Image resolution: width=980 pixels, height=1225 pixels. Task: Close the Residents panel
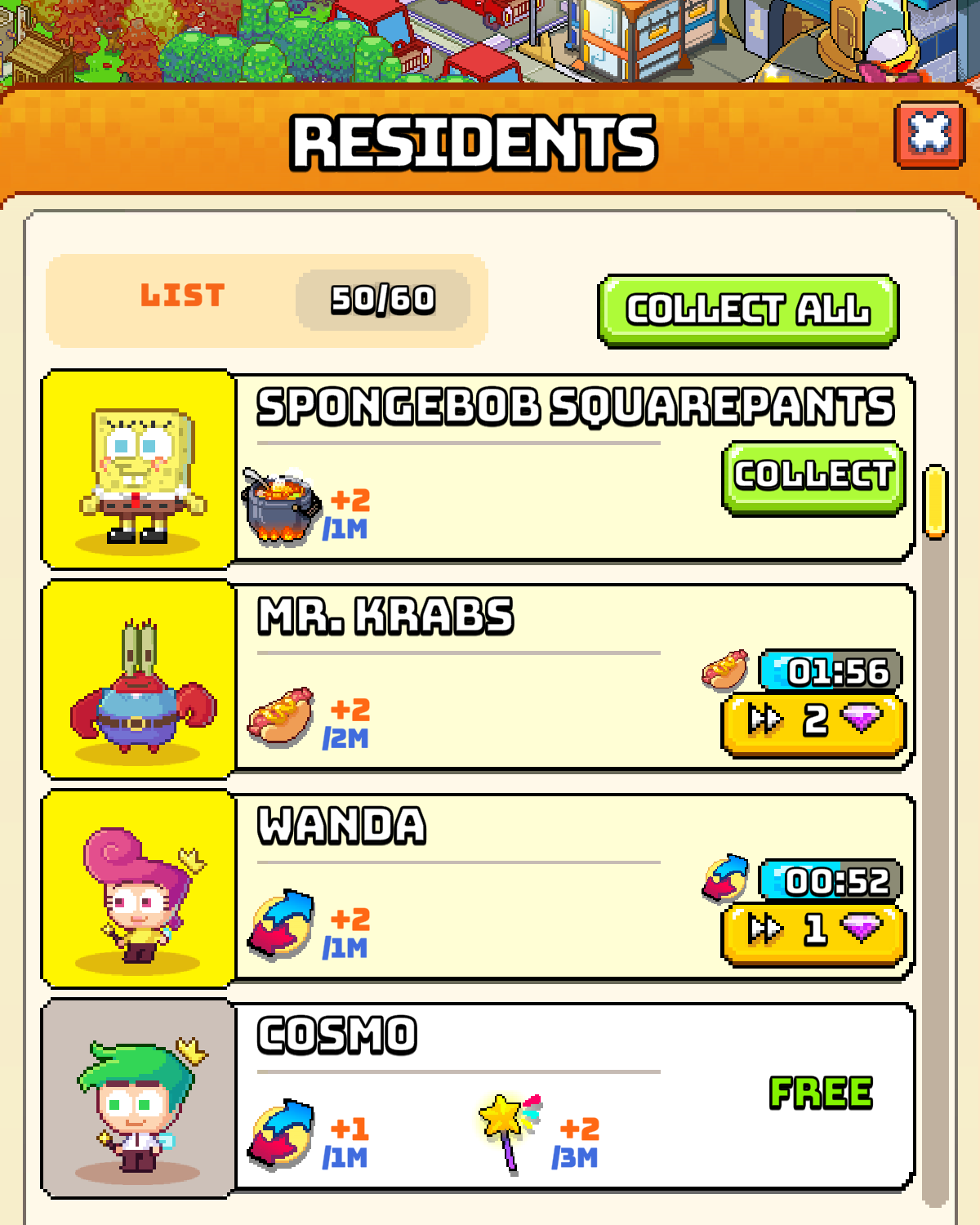[x=929, y=134]
